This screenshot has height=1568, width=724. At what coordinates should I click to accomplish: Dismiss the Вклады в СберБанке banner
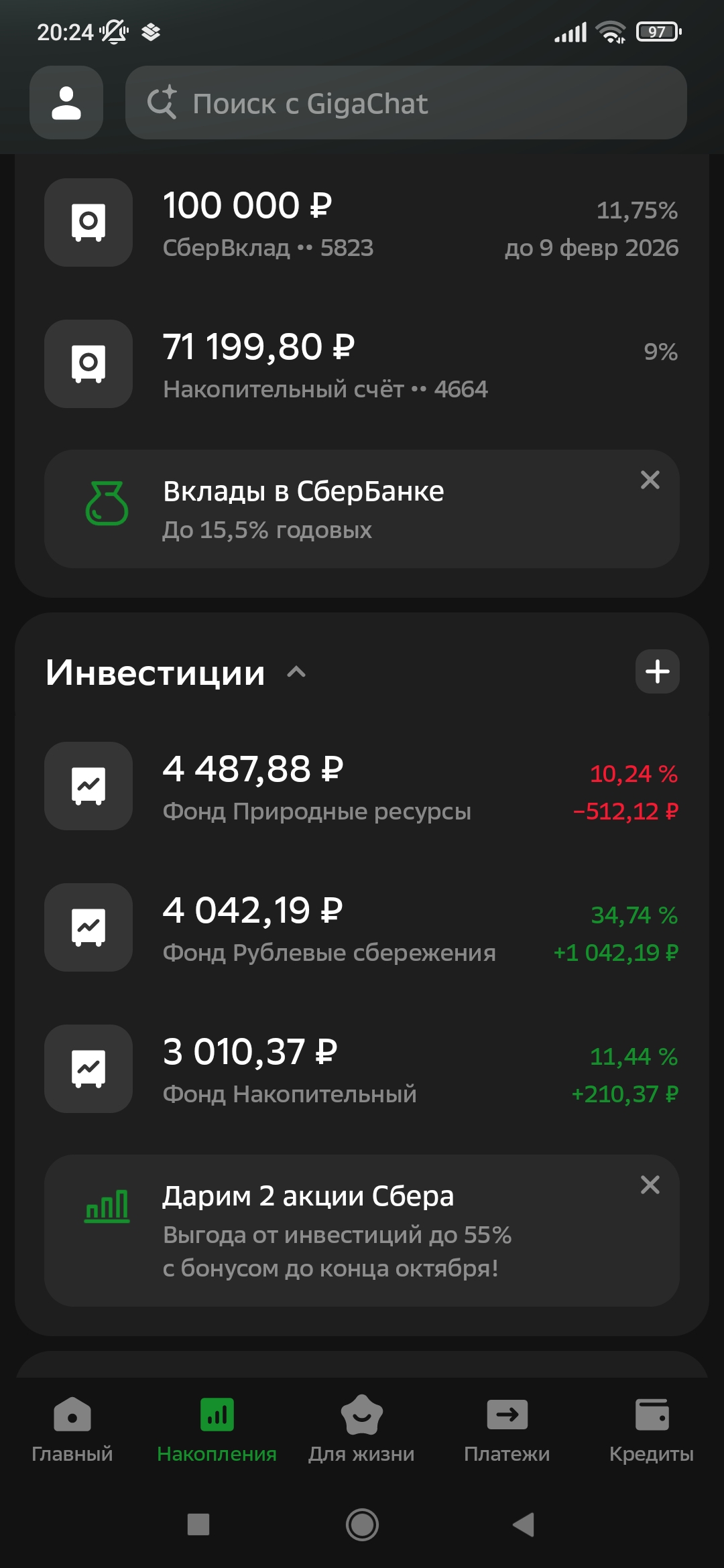coord(650,480)
